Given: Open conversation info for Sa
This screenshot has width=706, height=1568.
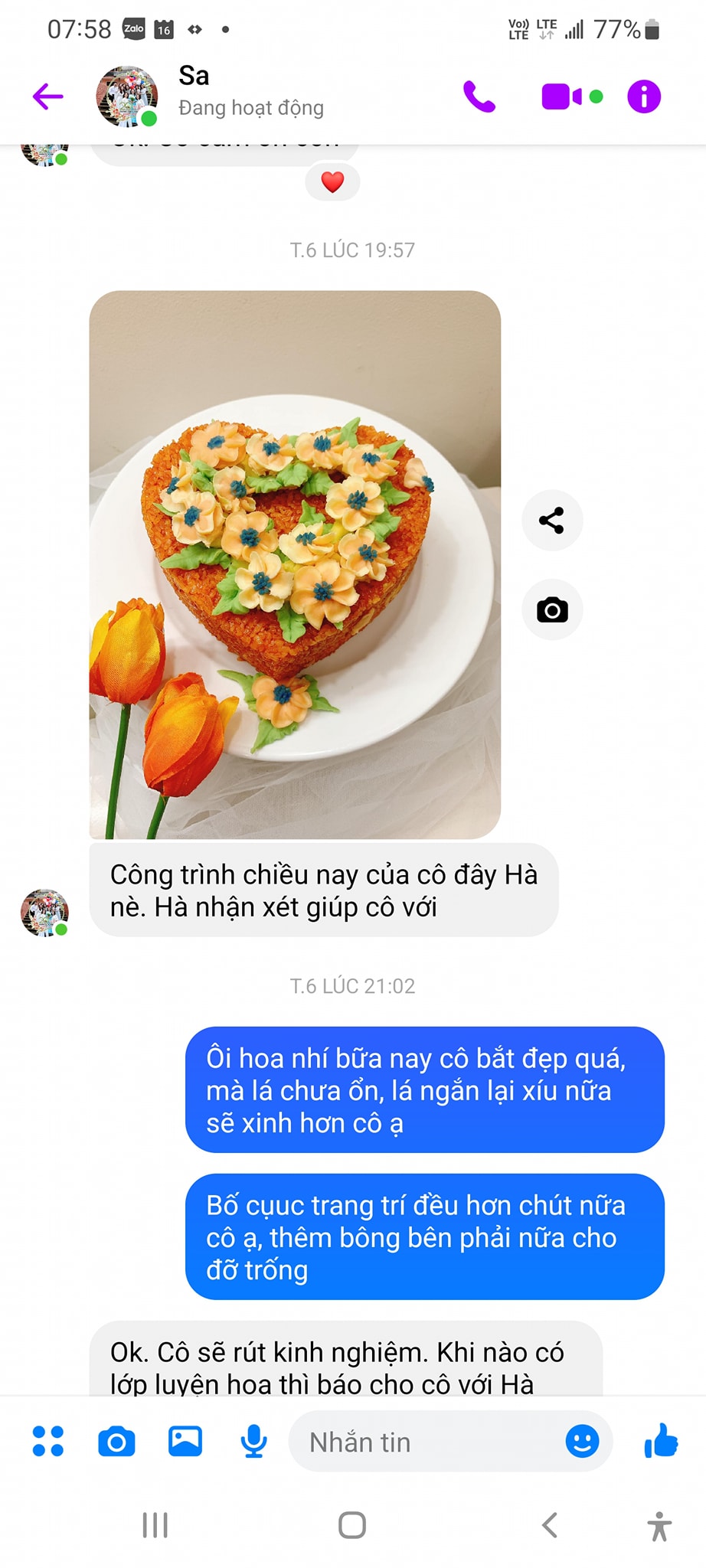Looking at the screenshot, I should point(644,97).
